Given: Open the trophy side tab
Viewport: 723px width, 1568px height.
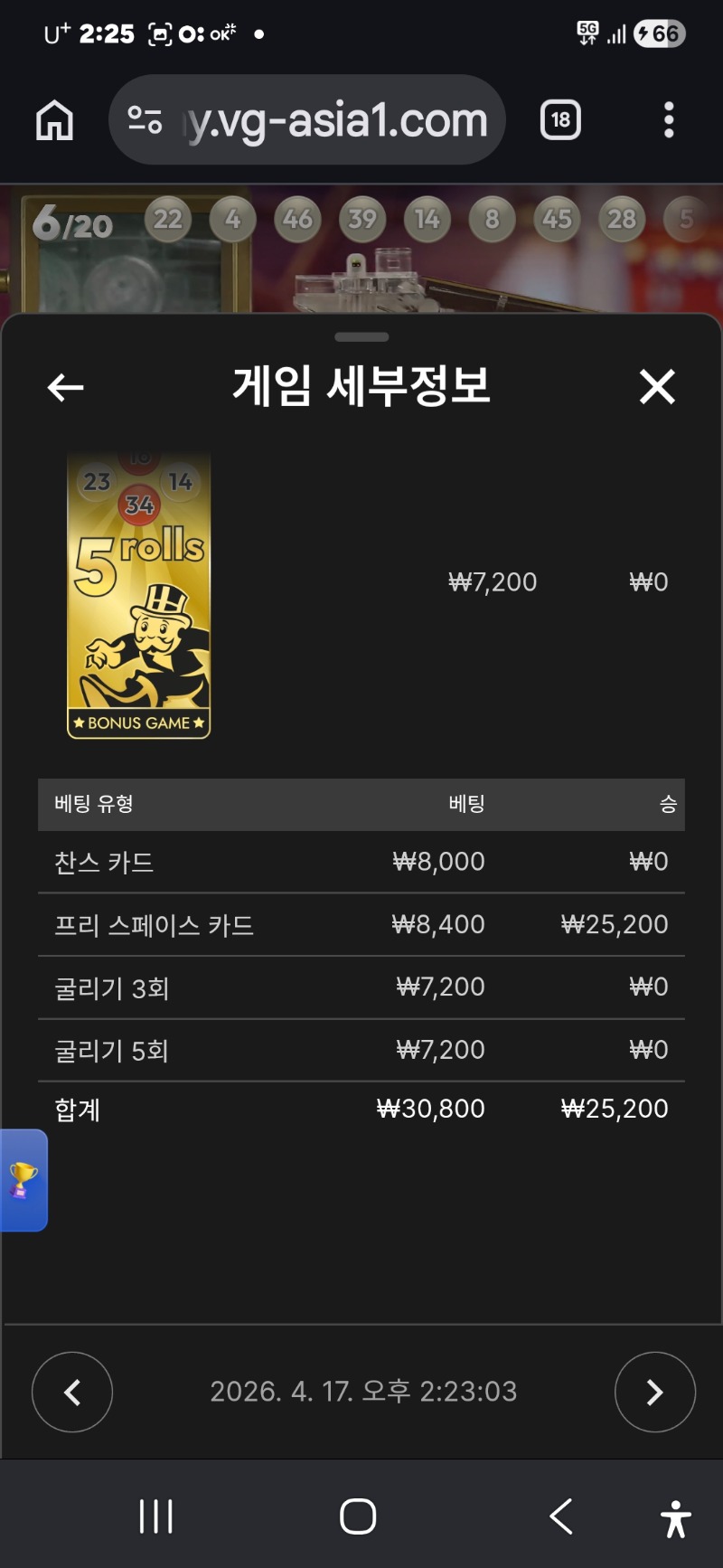Looking at the screenshot, I should click(23, 1180).
